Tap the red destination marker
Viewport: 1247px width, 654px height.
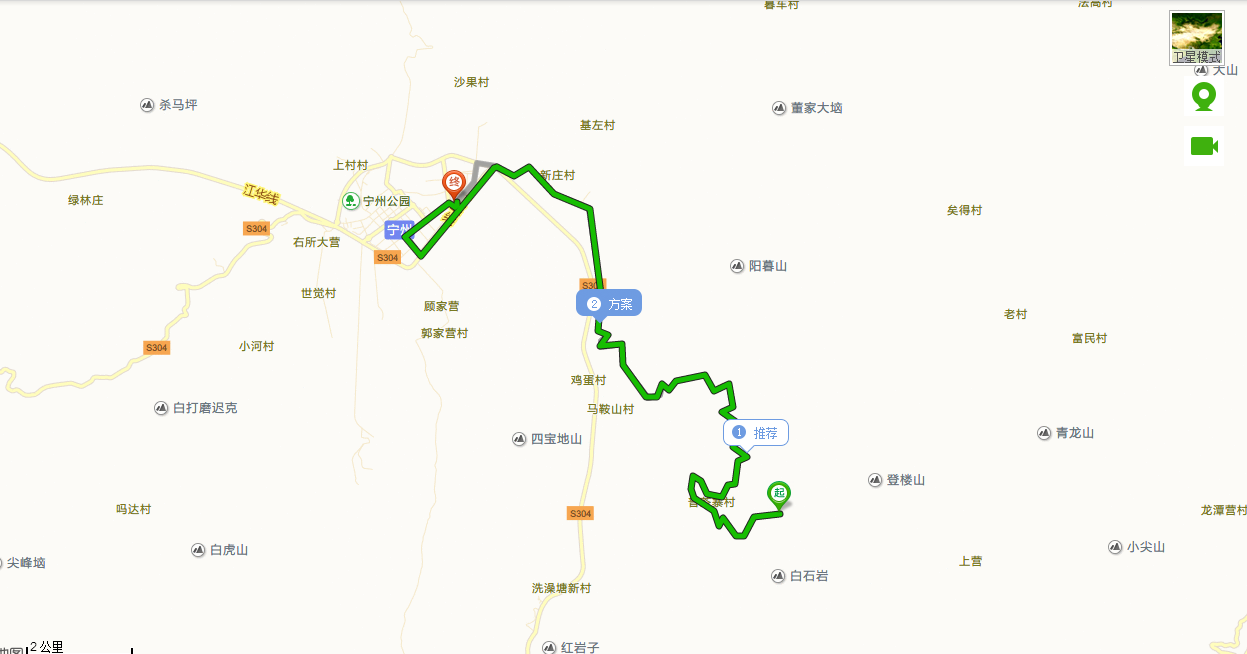click(x=453, y=184)
